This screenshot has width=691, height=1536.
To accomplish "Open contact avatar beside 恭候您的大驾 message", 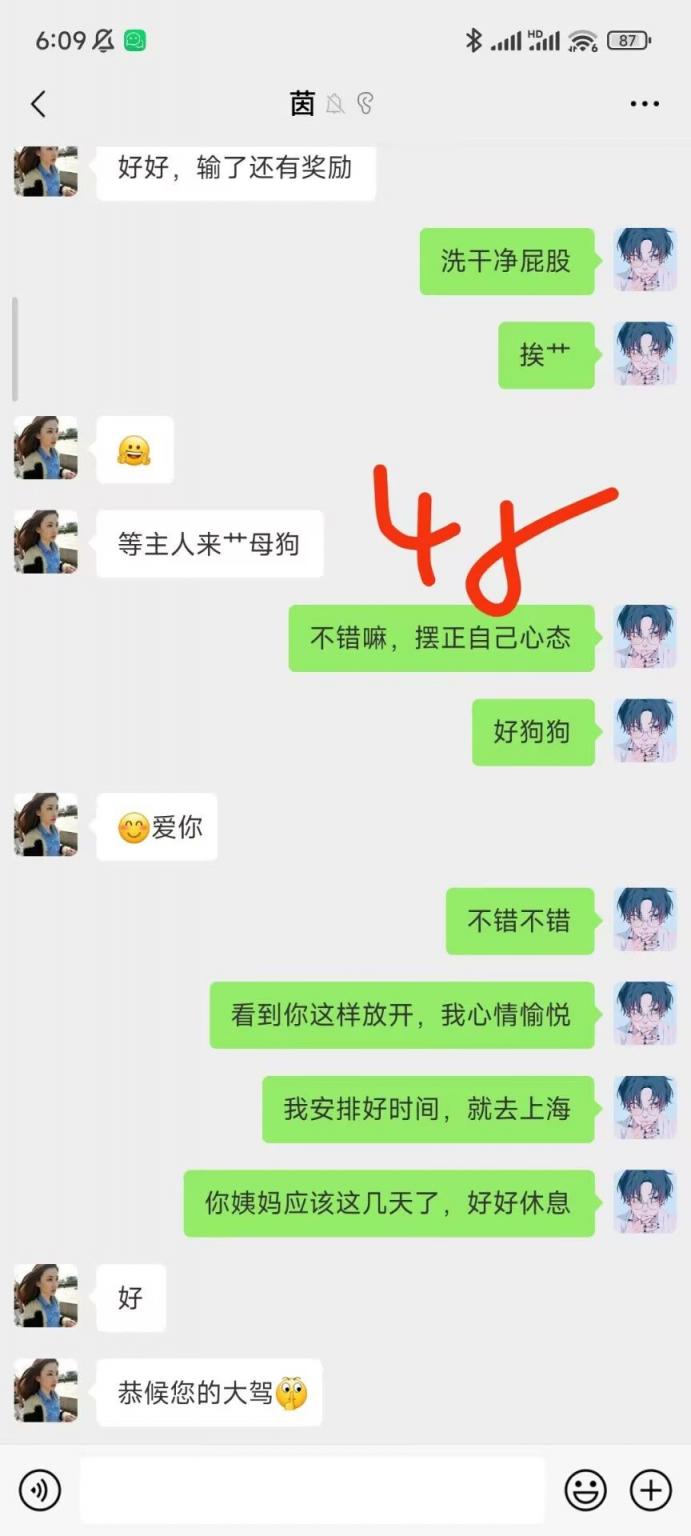I will 46,1390.
